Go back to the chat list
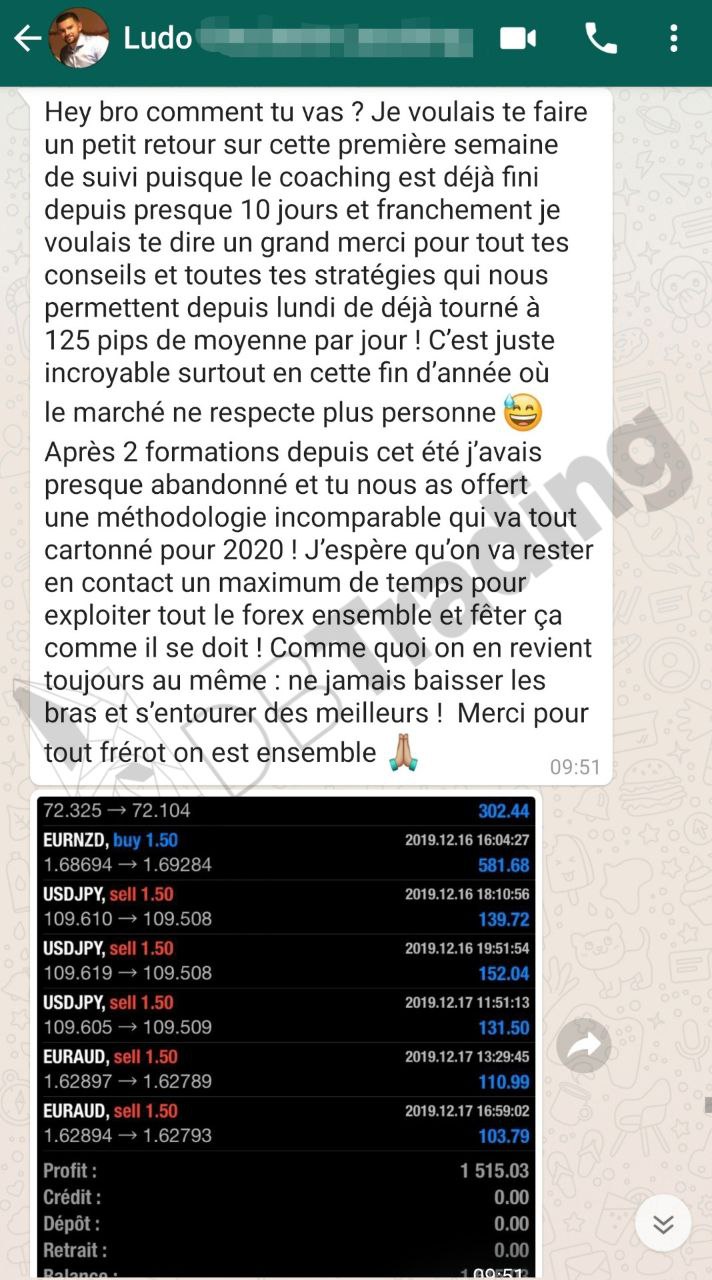Image resolution: width=712 pixels, height=1280 pixels. [27, 39]
